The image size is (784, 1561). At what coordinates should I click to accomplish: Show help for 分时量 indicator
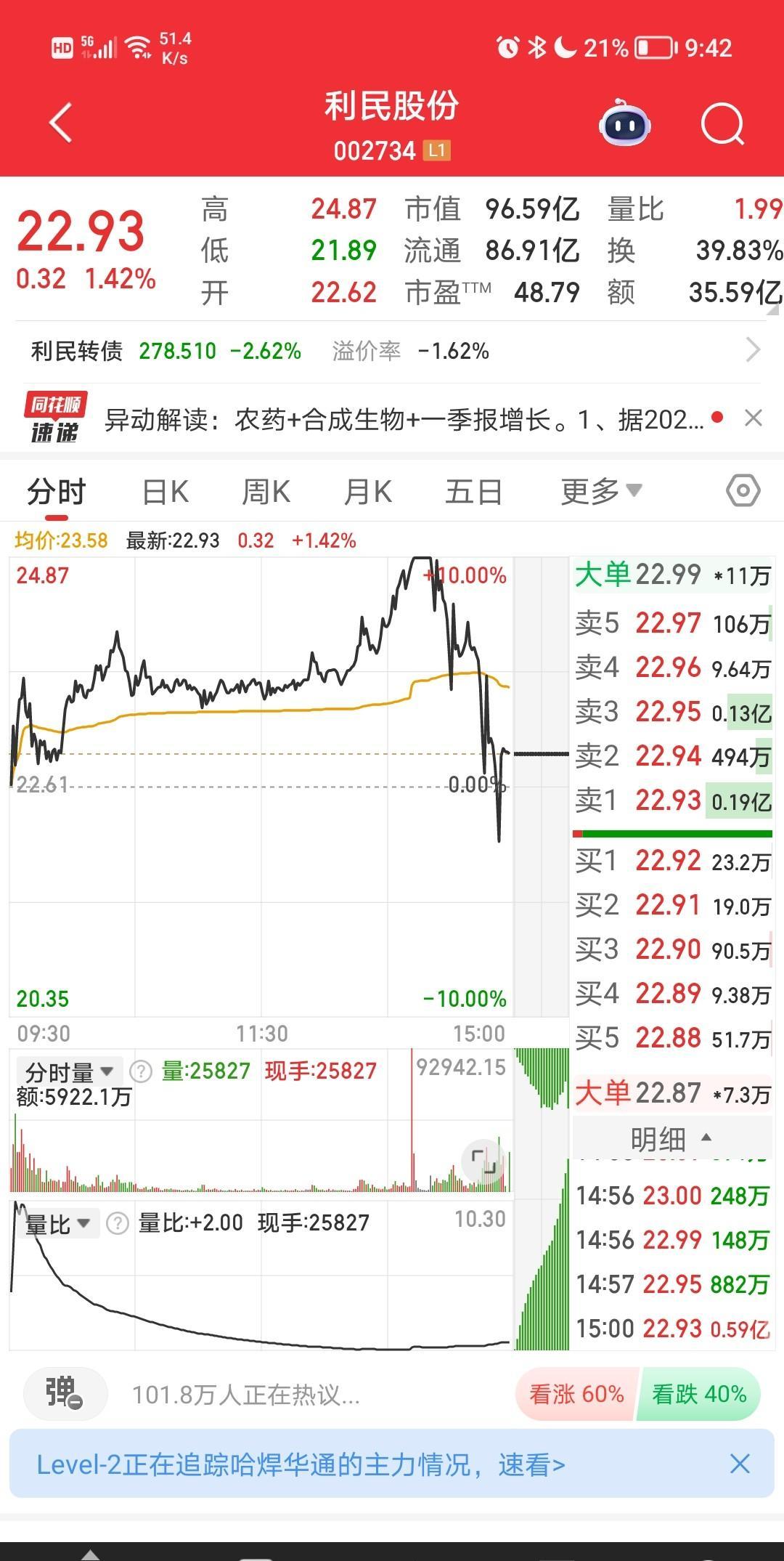(x=140, y=1072)
